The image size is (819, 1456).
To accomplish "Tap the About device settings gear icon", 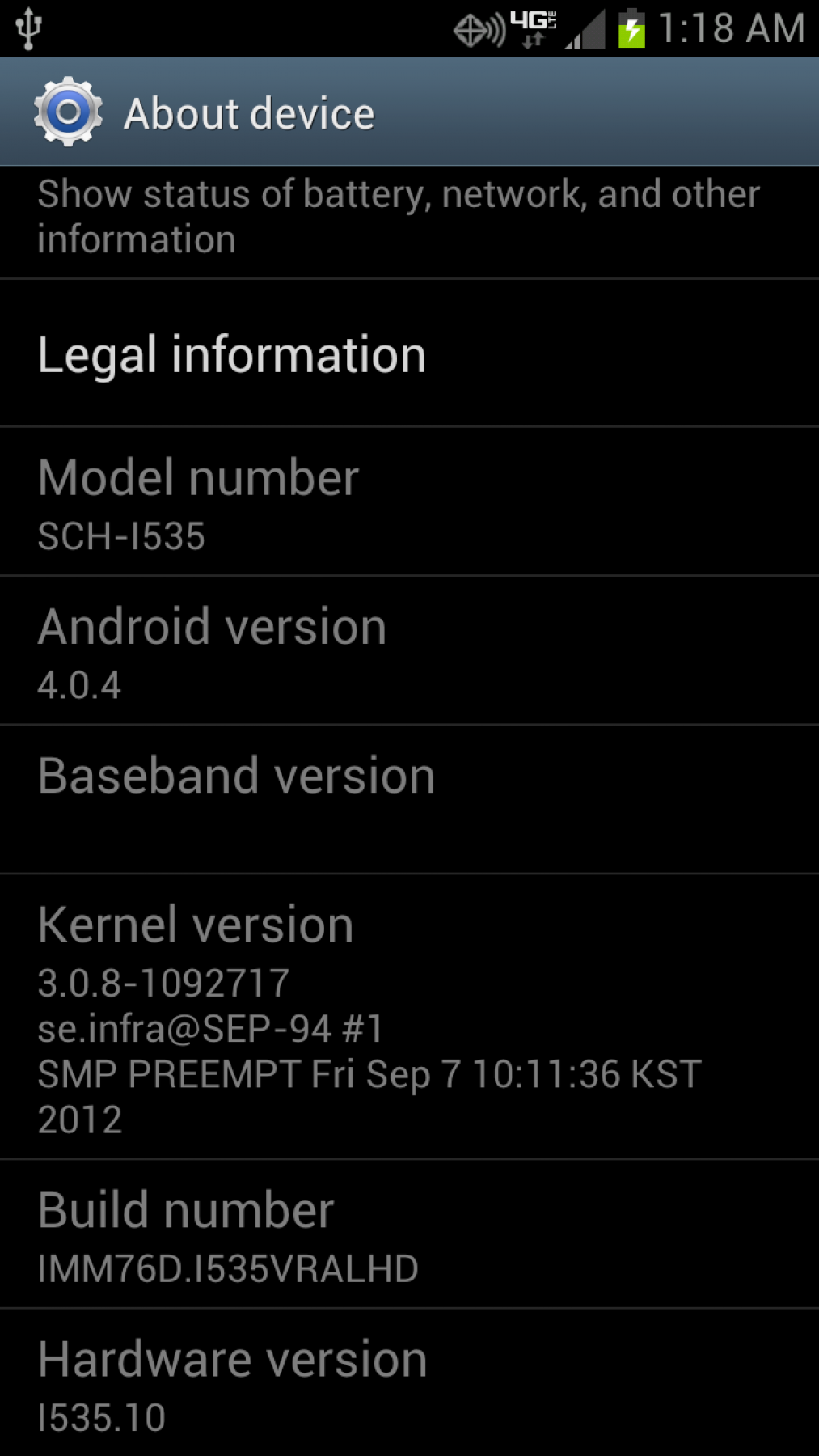I will 68,112.
